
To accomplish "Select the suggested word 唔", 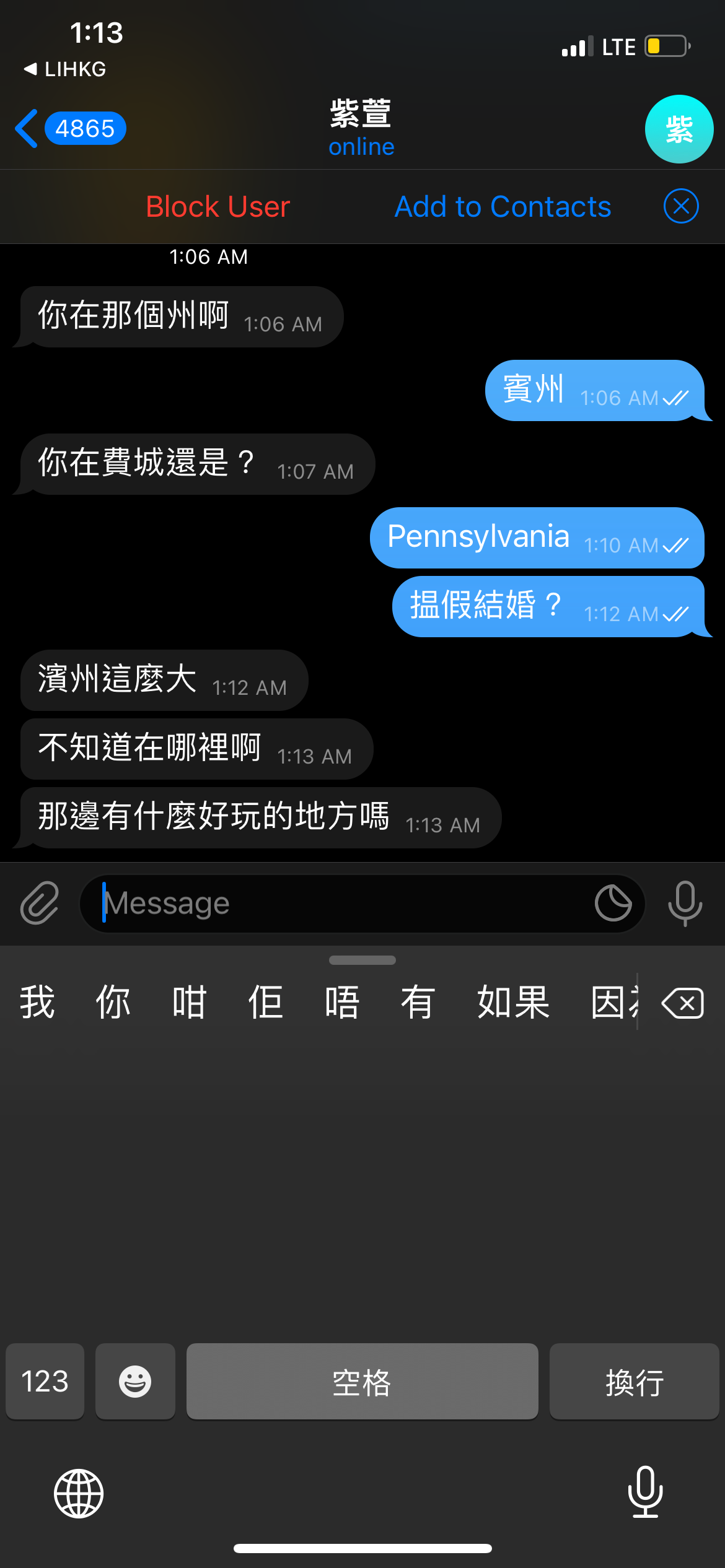I will (341, 1003).
